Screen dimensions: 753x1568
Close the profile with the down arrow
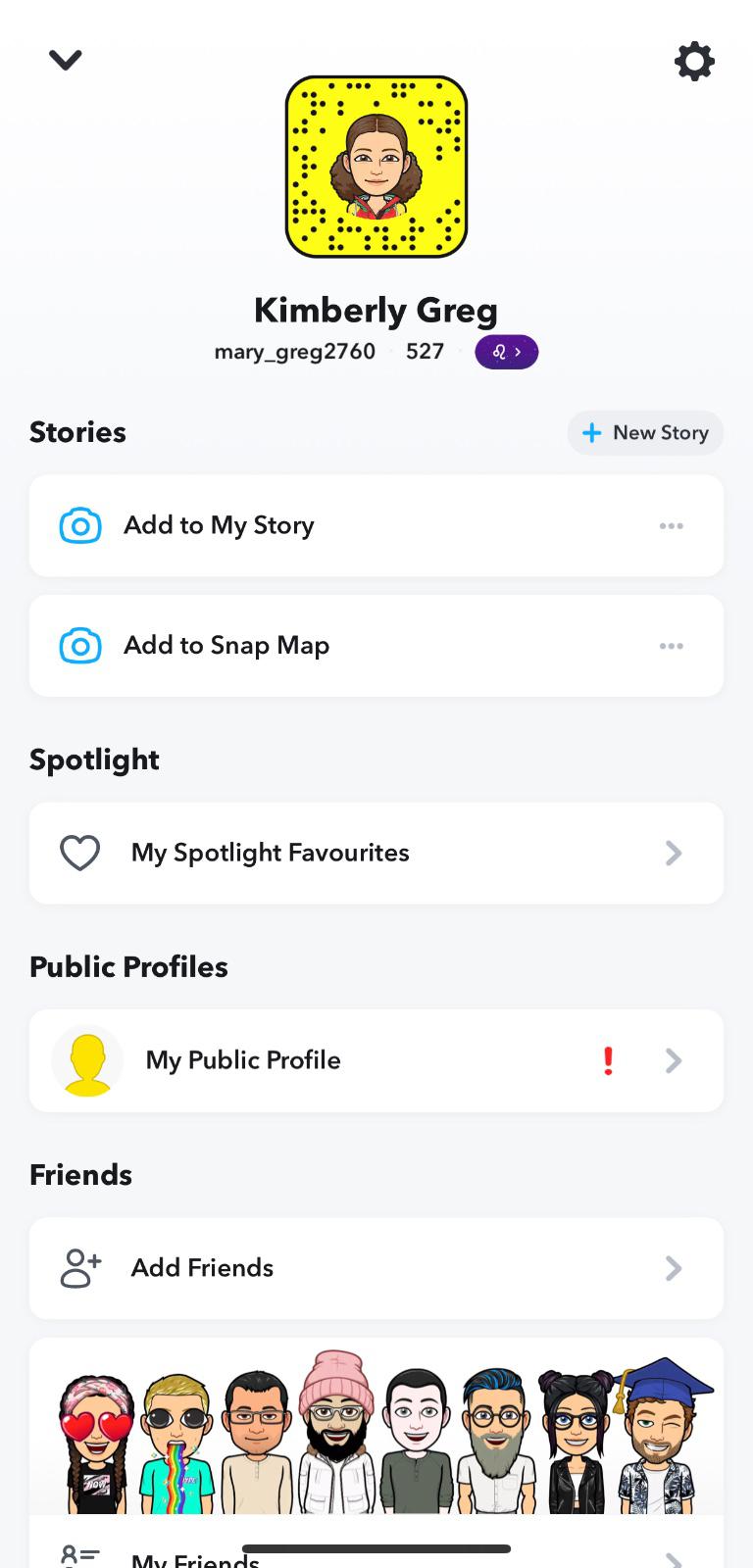coord(66,61)
